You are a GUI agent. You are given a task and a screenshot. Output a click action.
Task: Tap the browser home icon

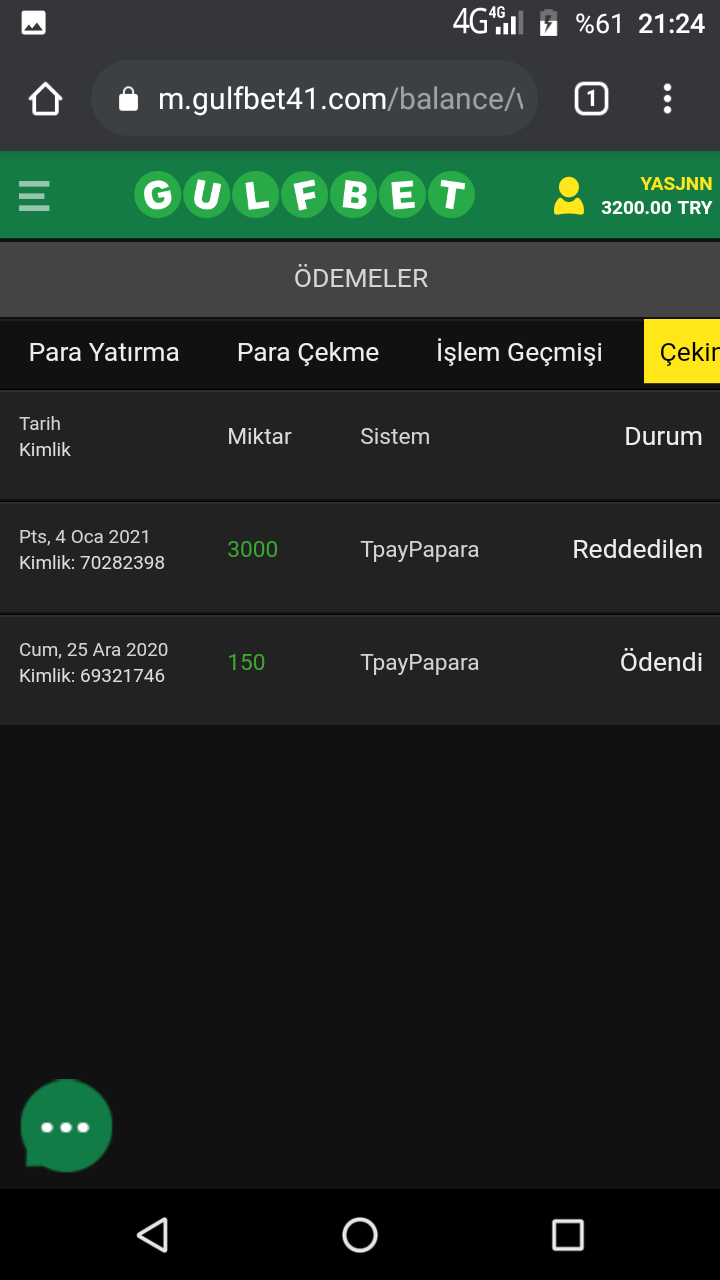click(45, 99)
